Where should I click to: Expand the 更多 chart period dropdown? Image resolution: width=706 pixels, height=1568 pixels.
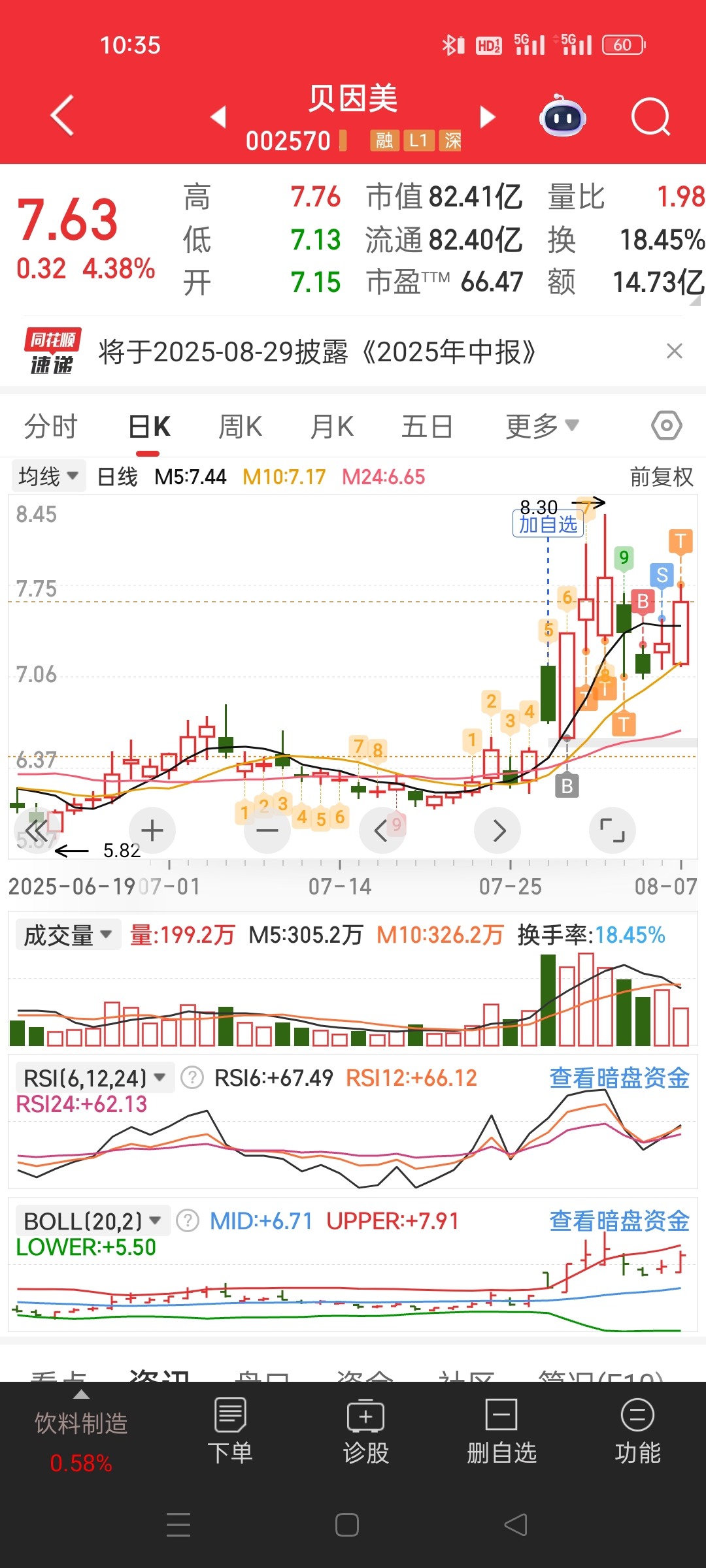tap(543, 427)
